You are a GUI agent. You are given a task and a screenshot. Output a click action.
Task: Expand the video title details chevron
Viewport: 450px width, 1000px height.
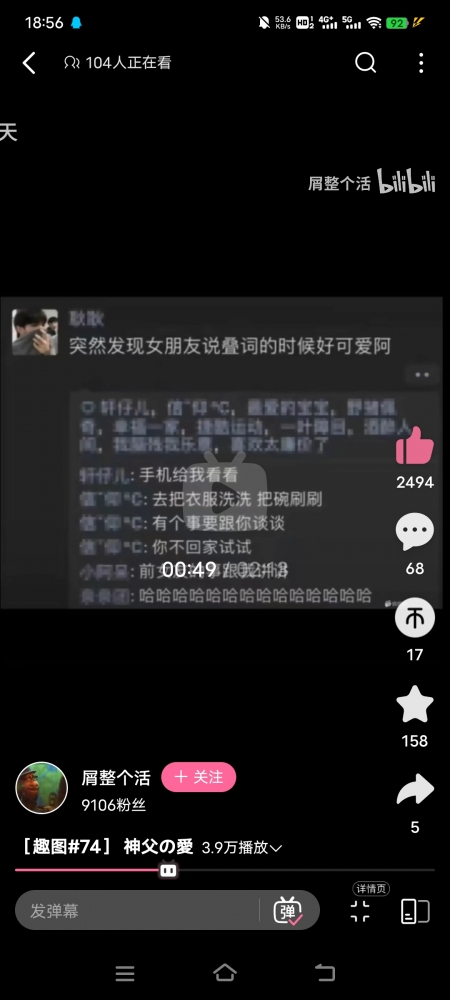click(x=276, y=848)
